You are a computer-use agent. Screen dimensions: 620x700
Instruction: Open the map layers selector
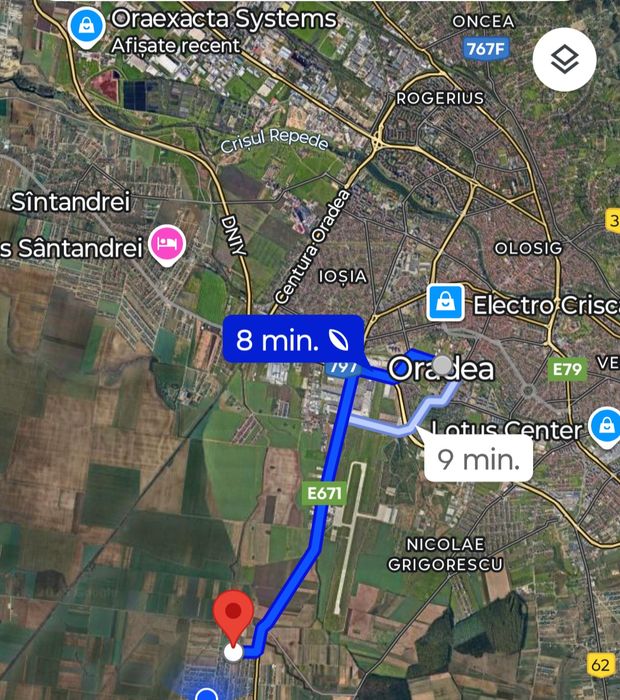point(564,61)
